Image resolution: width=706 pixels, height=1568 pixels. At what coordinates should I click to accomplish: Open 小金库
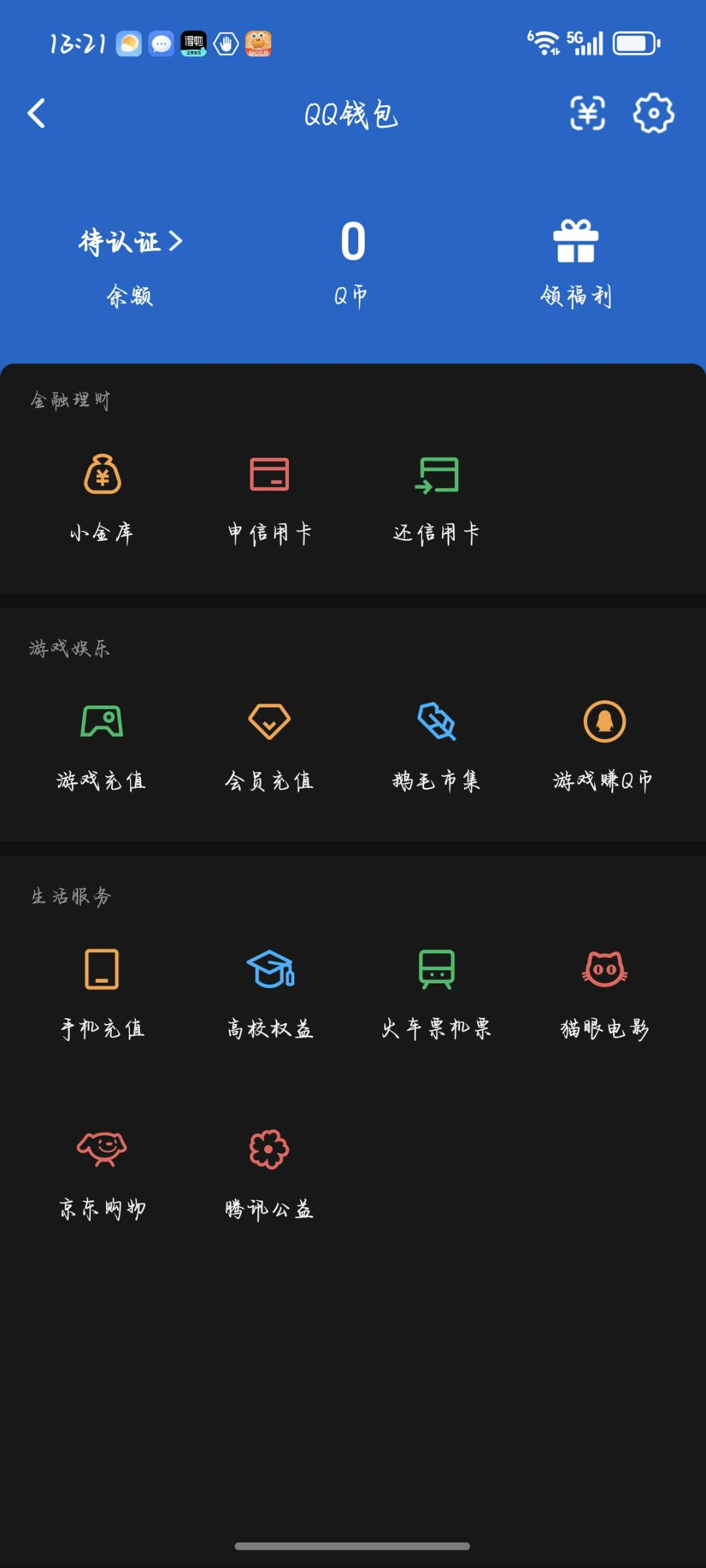point(102,498)
